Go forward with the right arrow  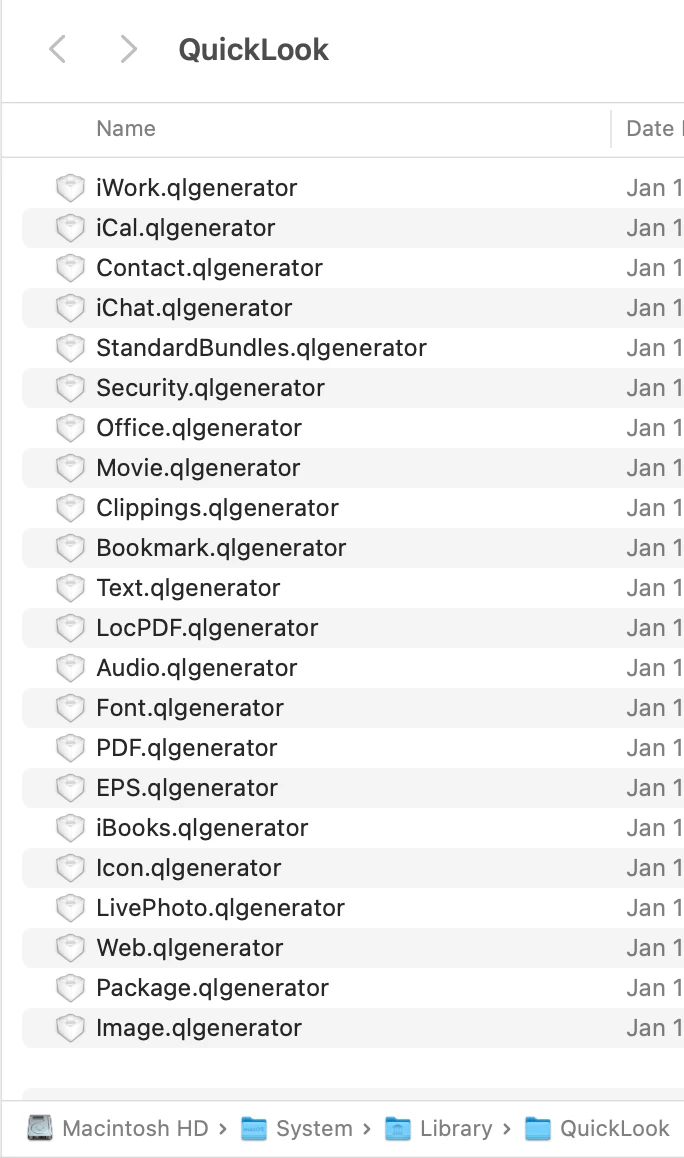(127, 49)
